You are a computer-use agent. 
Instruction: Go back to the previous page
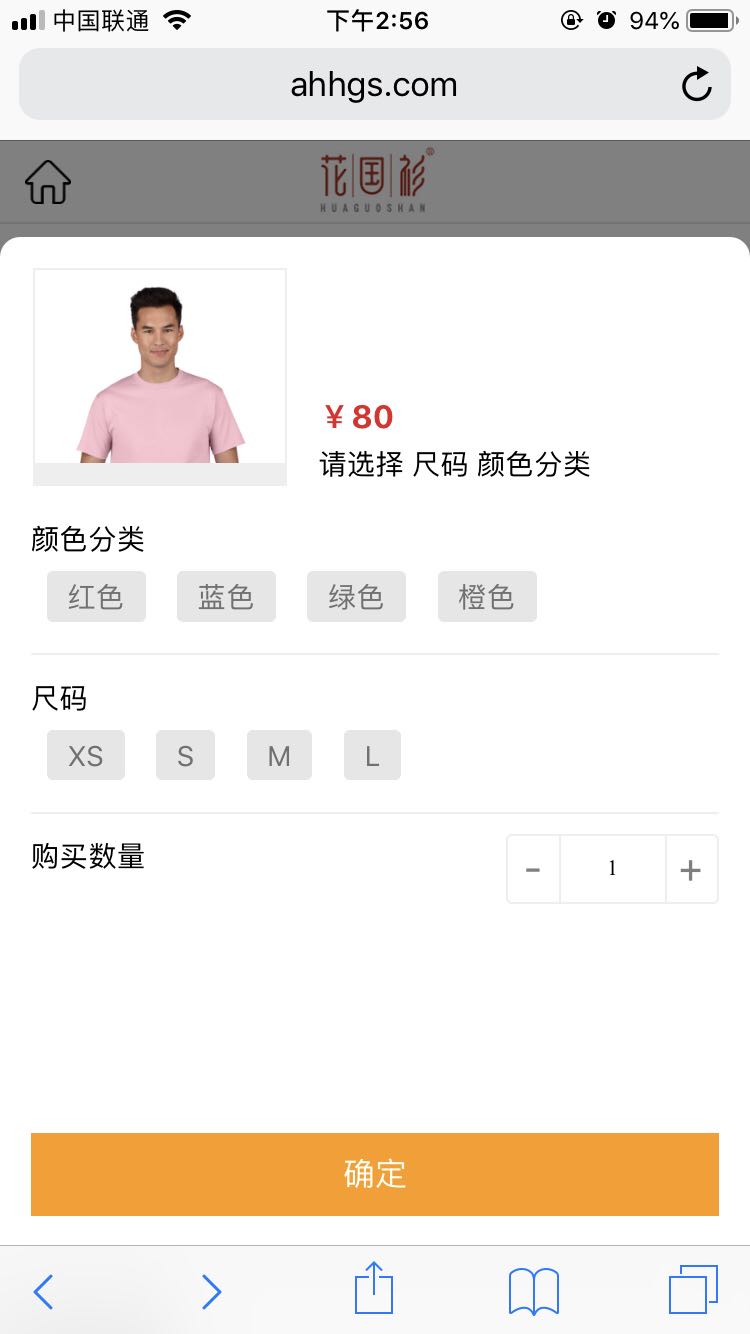click(43, 1292)
